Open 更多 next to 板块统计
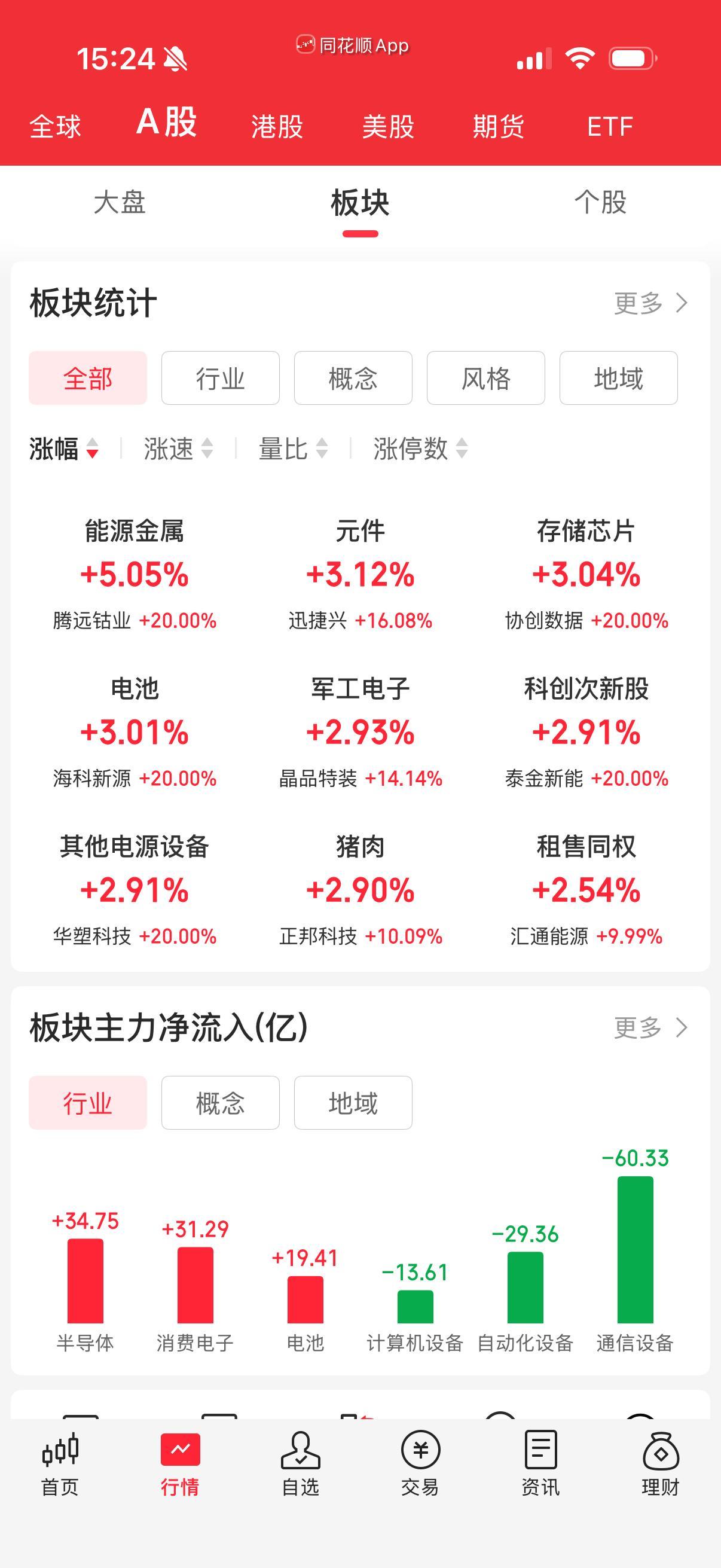The width and height of the screenshot is (721, 1568). [x=648, y=304]
